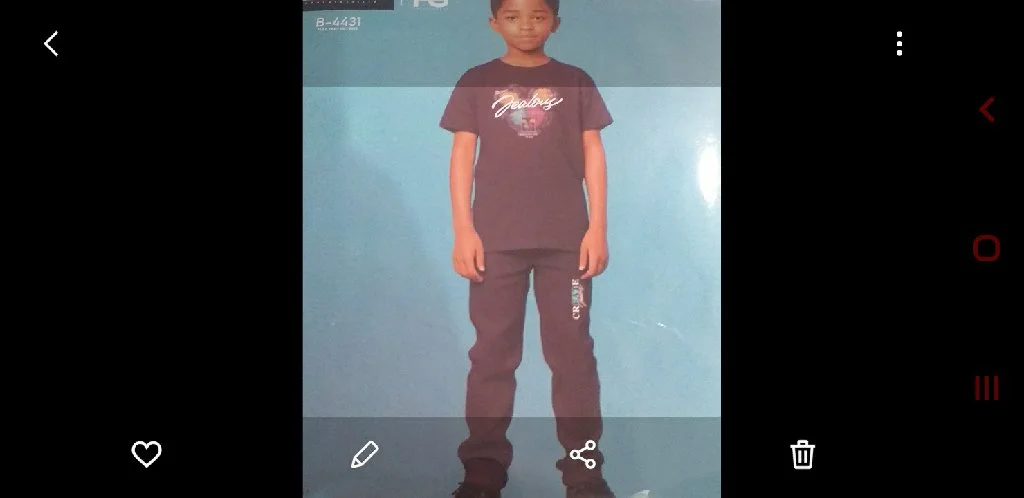Share this photo
The width and height of the screenshot is (1024, 498).
click(583, 454)
